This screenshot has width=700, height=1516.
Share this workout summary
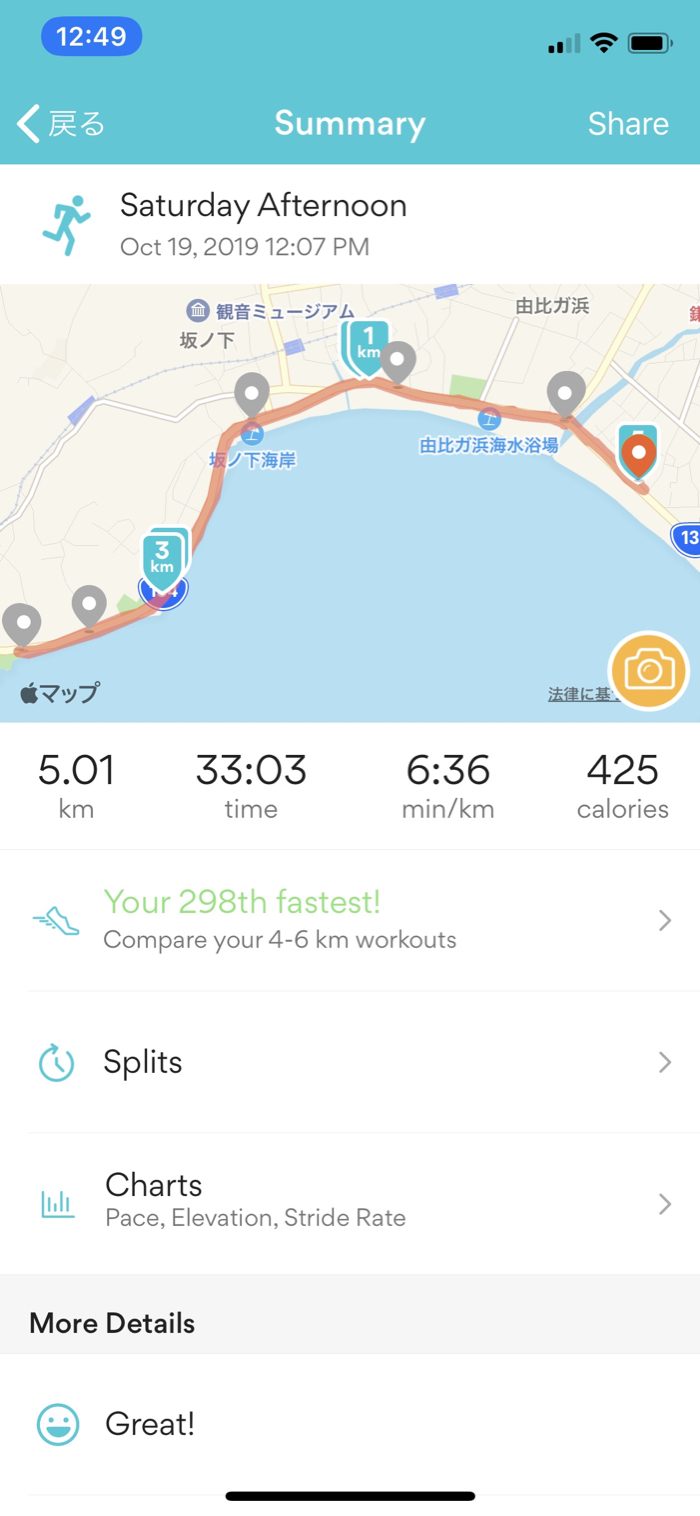627,124
